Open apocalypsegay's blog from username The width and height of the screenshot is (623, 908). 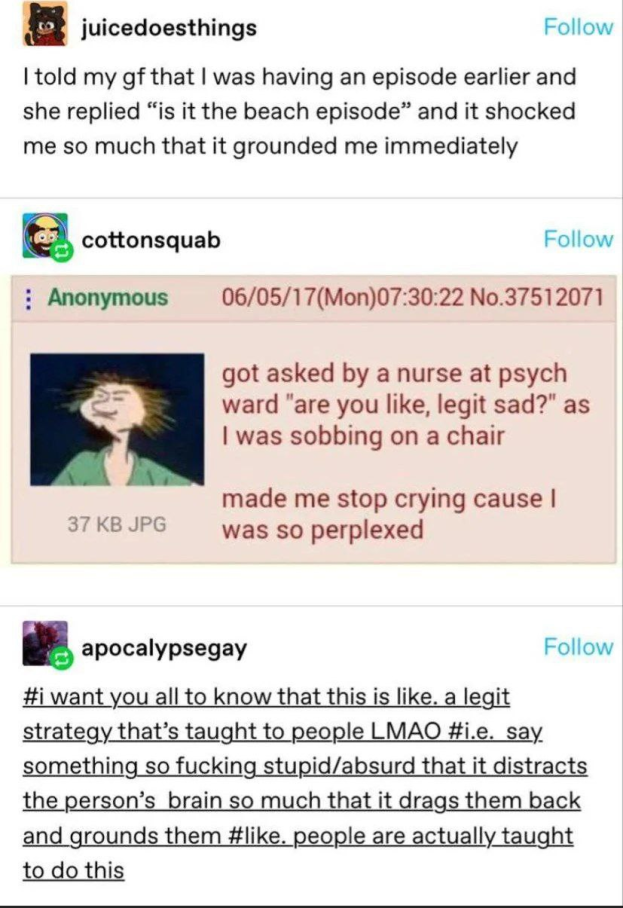coord(163,648)
